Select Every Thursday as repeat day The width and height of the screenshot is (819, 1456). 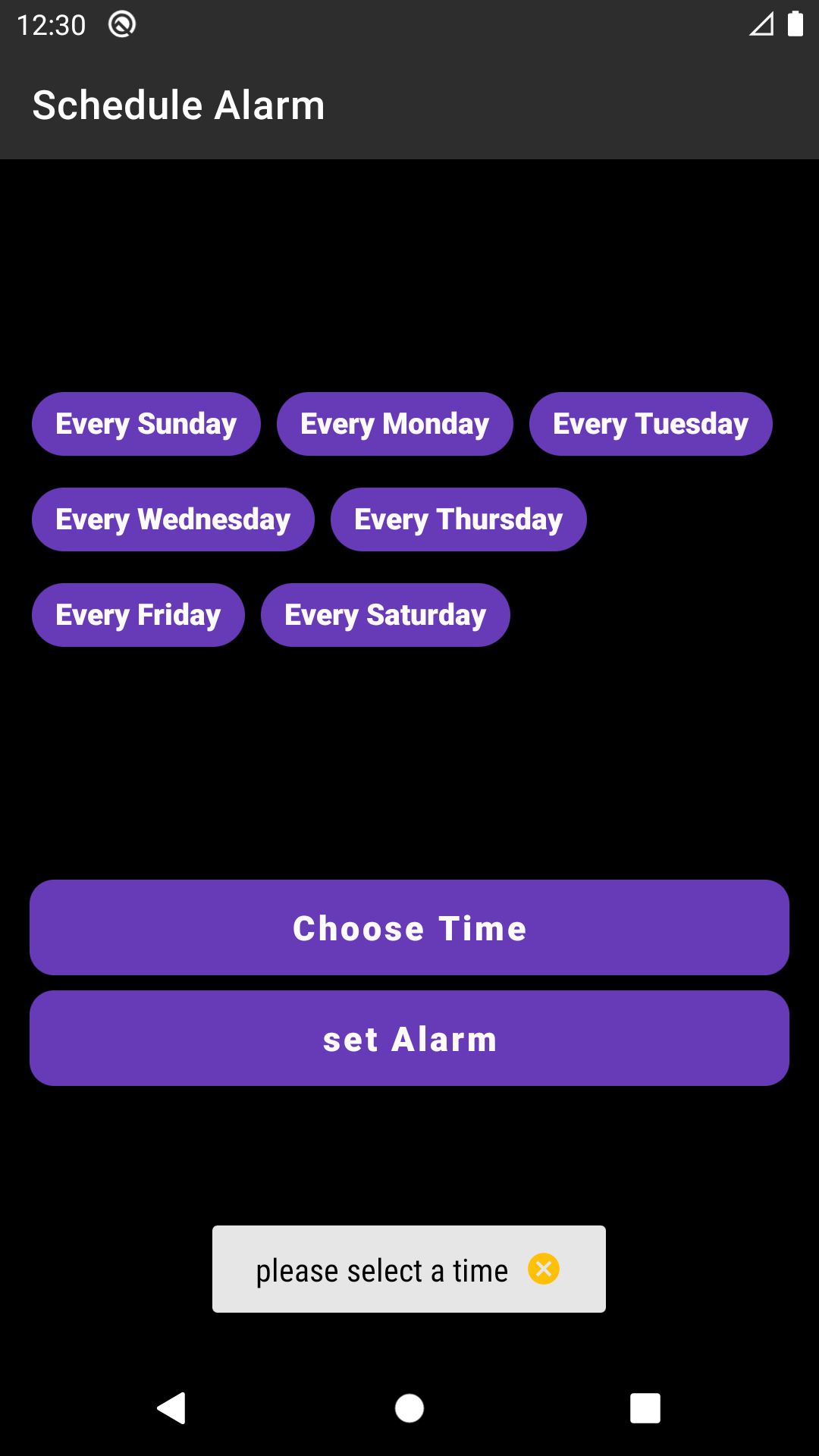pyautogui.click(x=458, y=519)
